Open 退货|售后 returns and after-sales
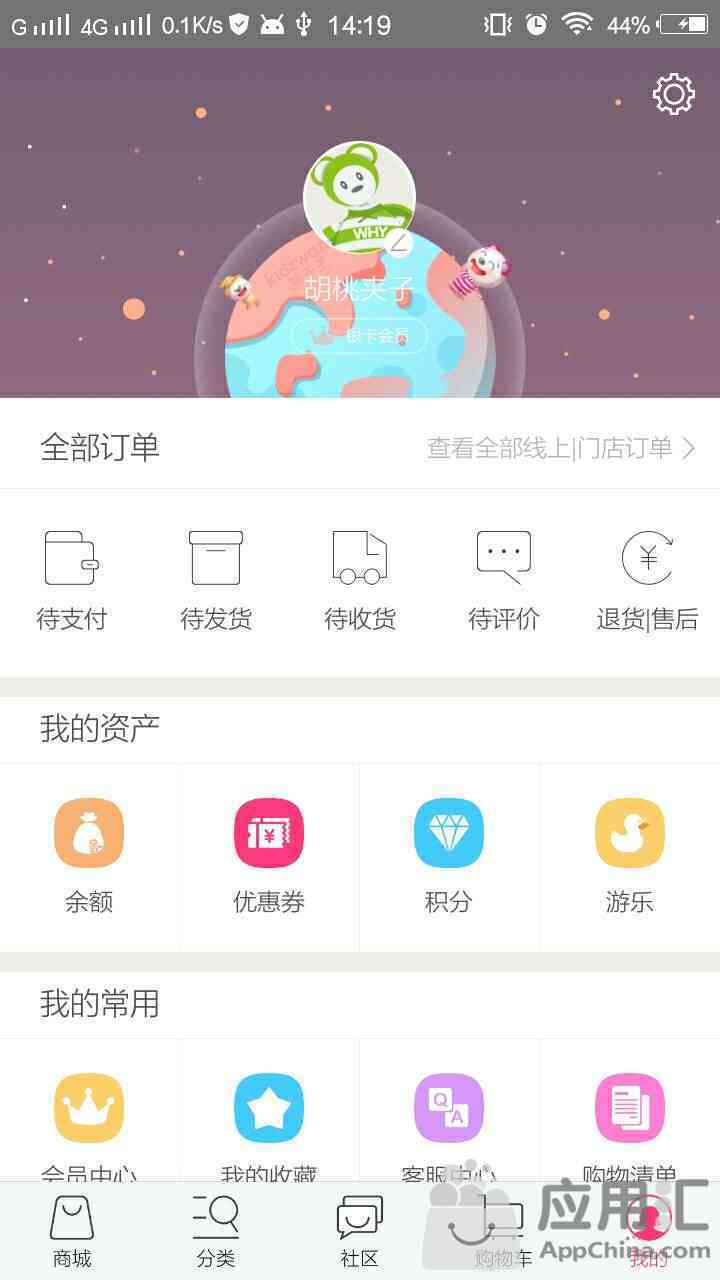720x1280 pixels. (x=647, y=582)
